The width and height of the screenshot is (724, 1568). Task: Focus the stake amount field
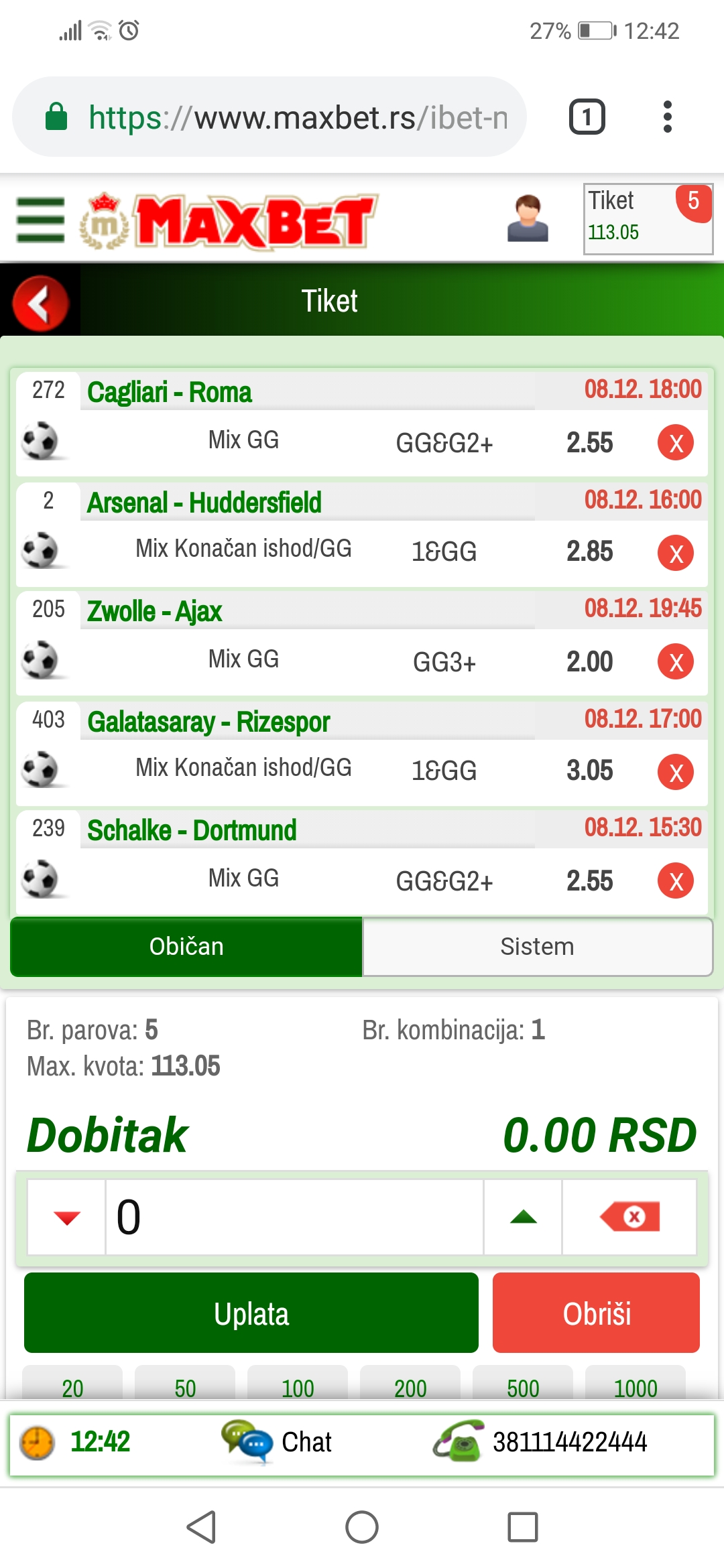294,1217
